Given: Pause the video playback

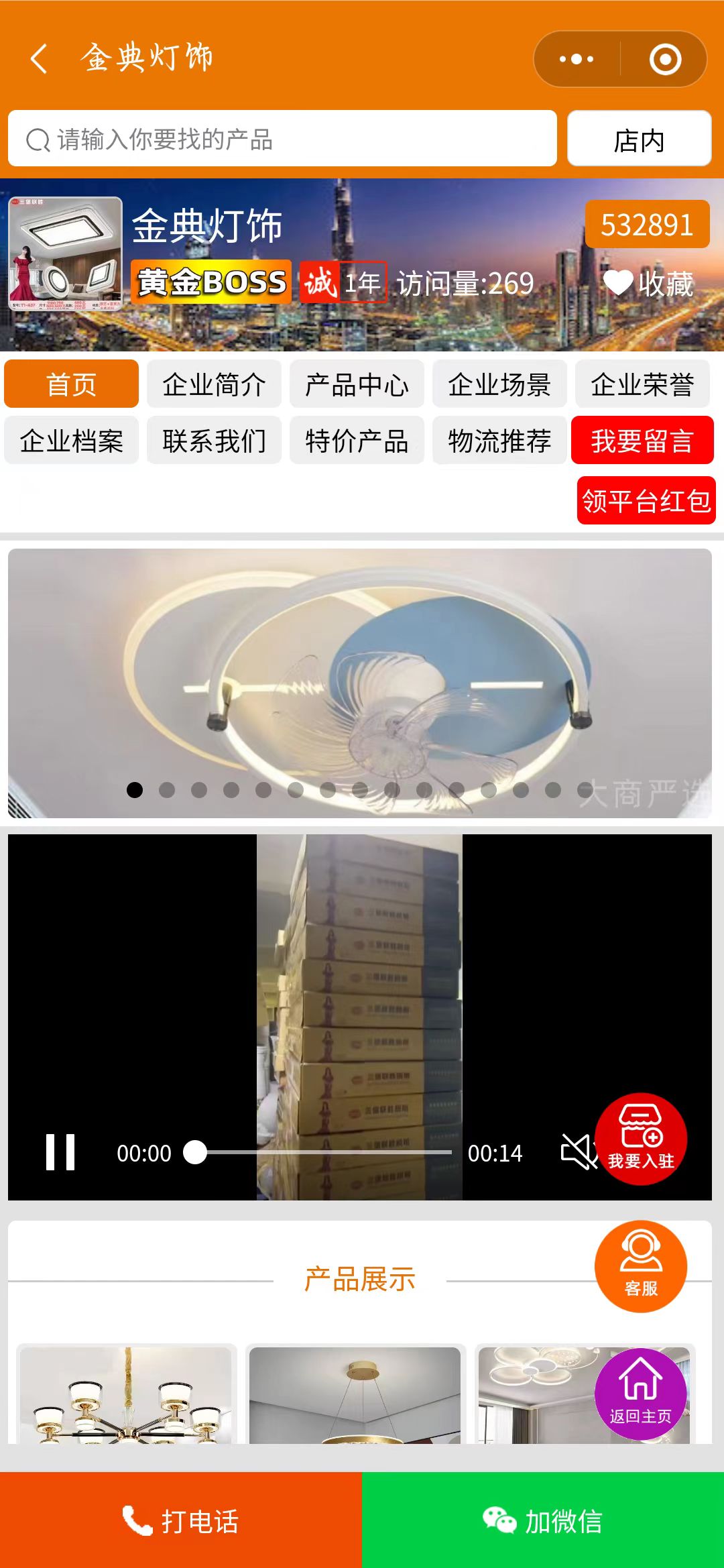Looking at the screenshot, I should coord(60,1152).
